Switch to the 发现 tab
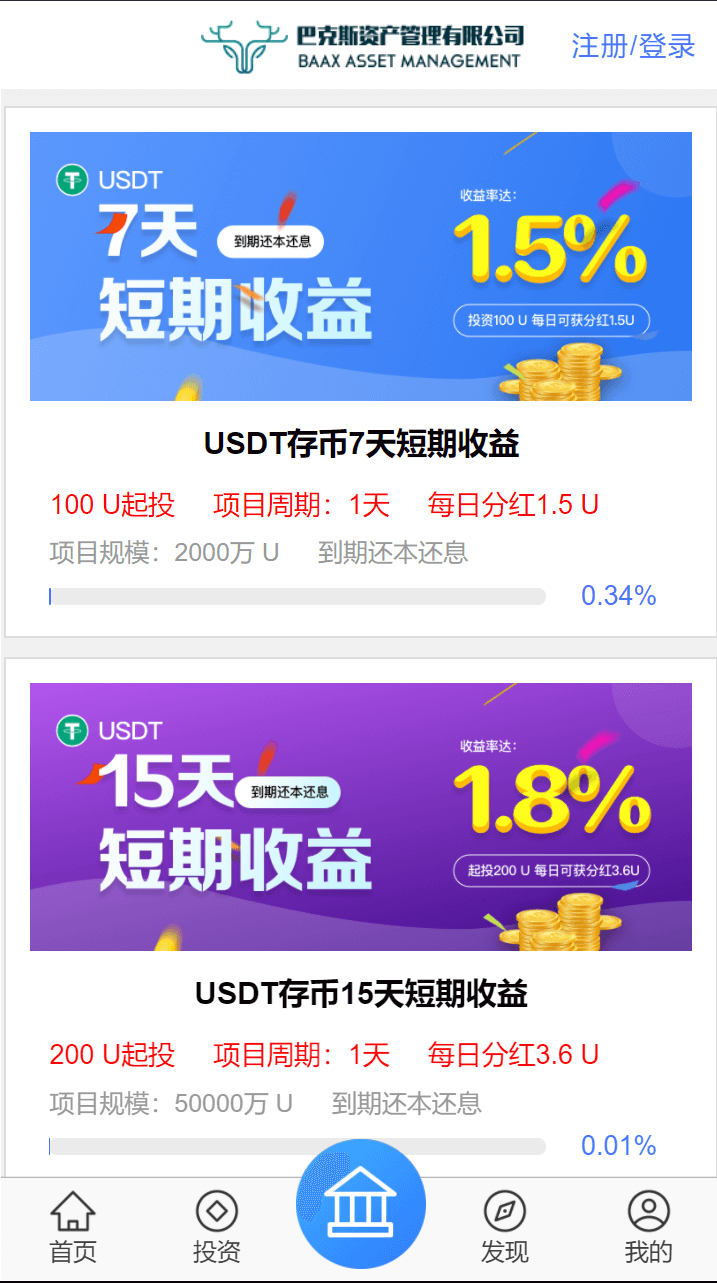 505,1228
